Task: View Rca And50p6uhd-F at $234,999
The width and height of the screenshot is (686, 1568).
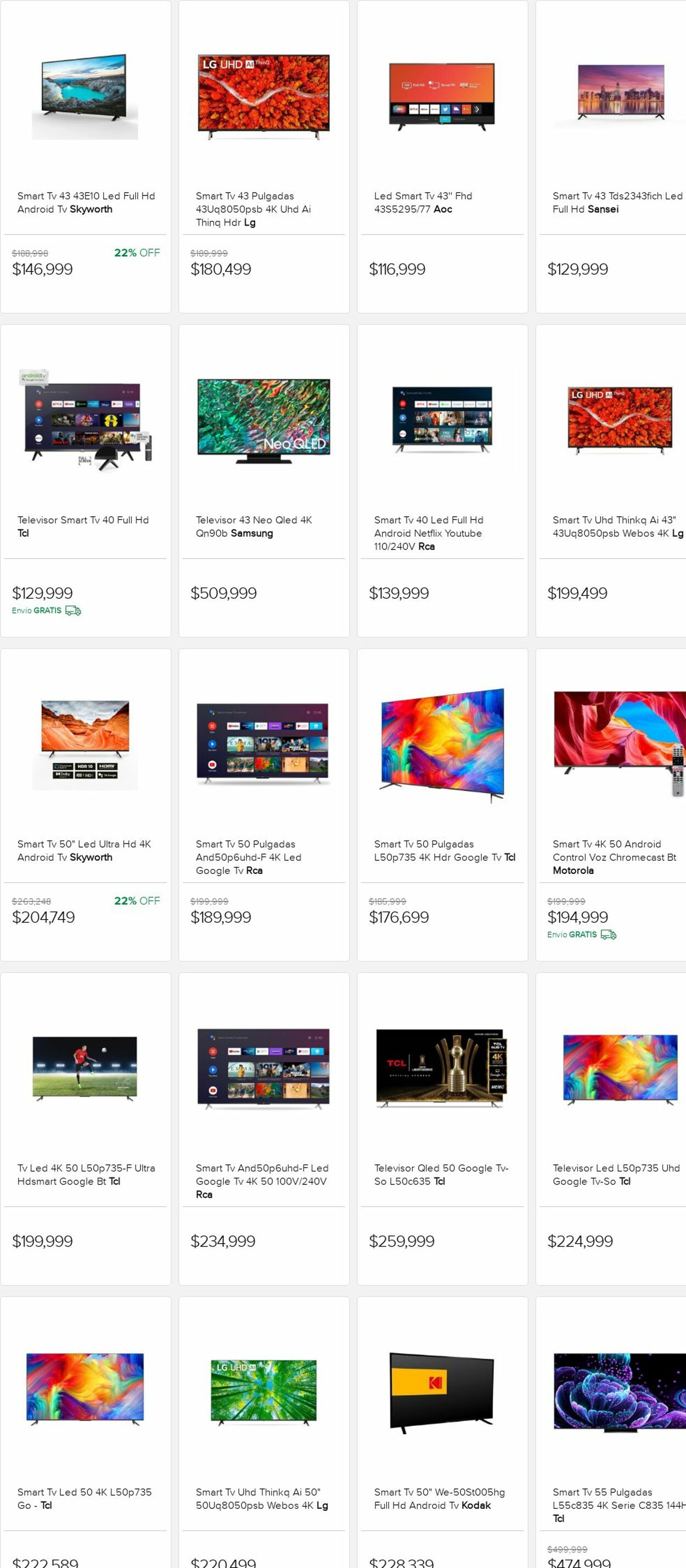Action: 263,1180
